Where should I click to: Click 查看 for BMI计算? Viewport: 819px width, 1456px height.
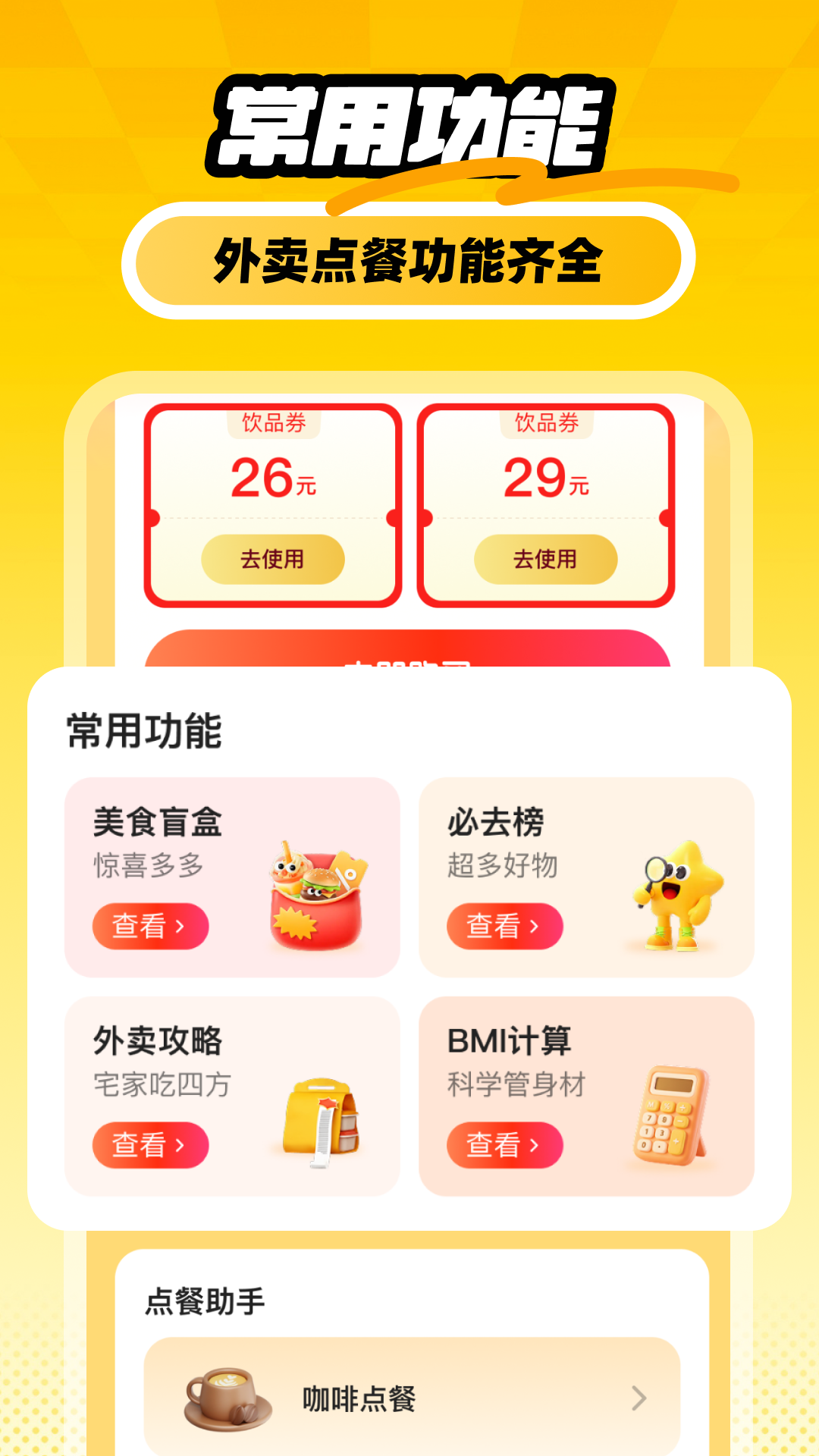click(x=504, y=1145)
